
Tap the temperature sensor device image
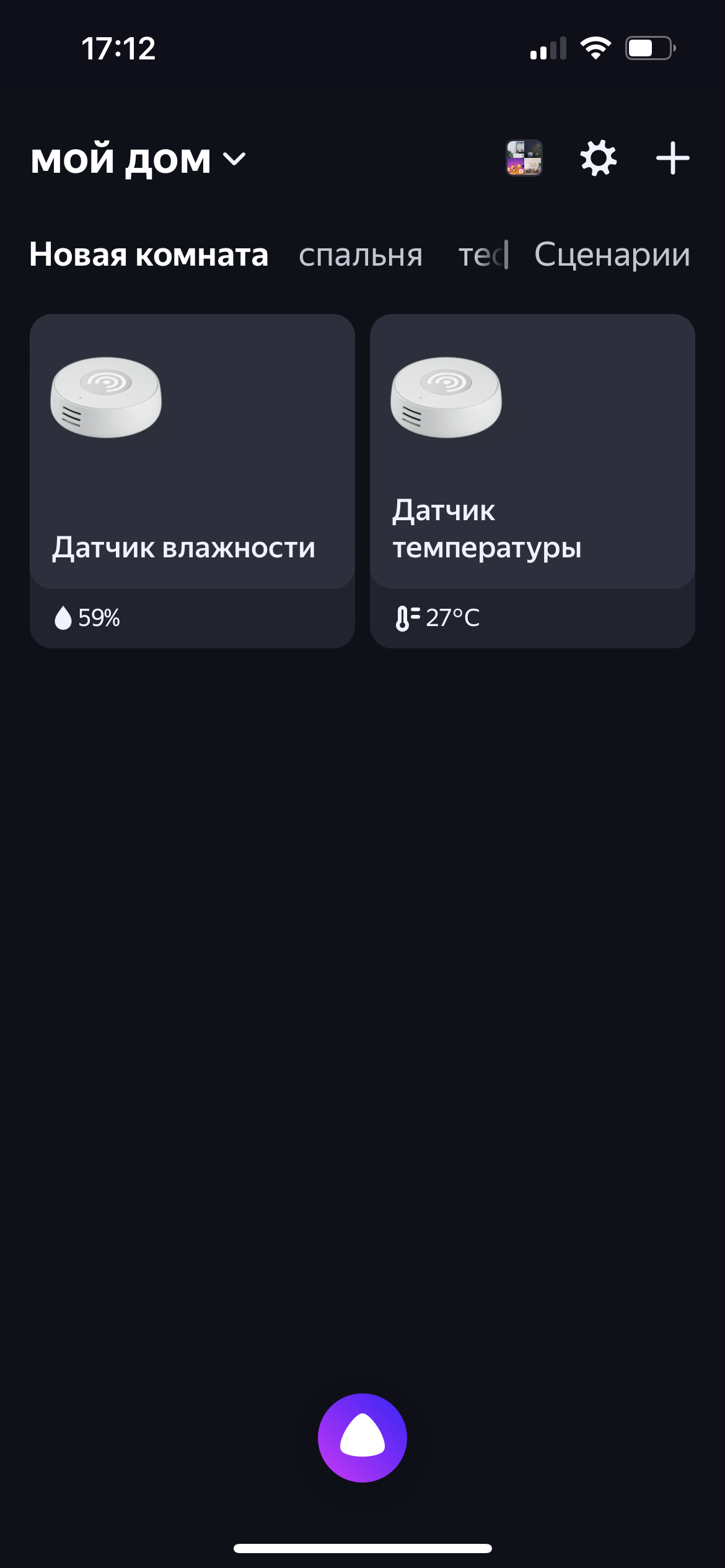(x=446, y=399)
